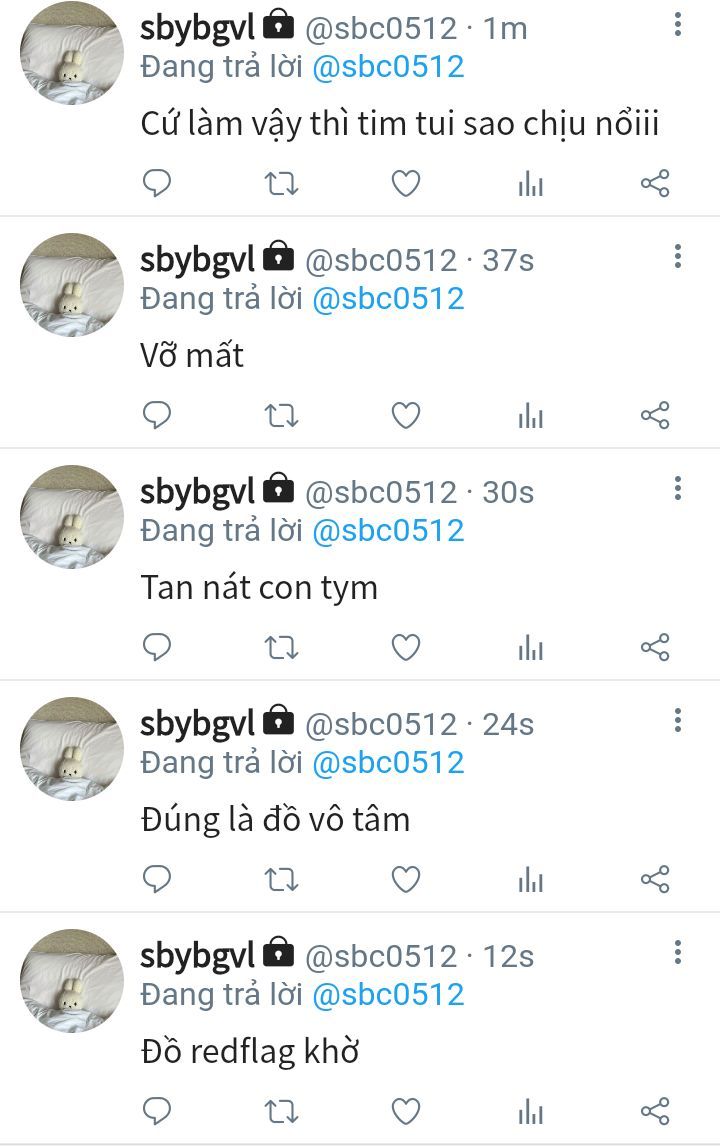Share the tweet "Đúng là đồ vô tâm"
Screen dimensions: 720x1147
[x=655, y=879]
